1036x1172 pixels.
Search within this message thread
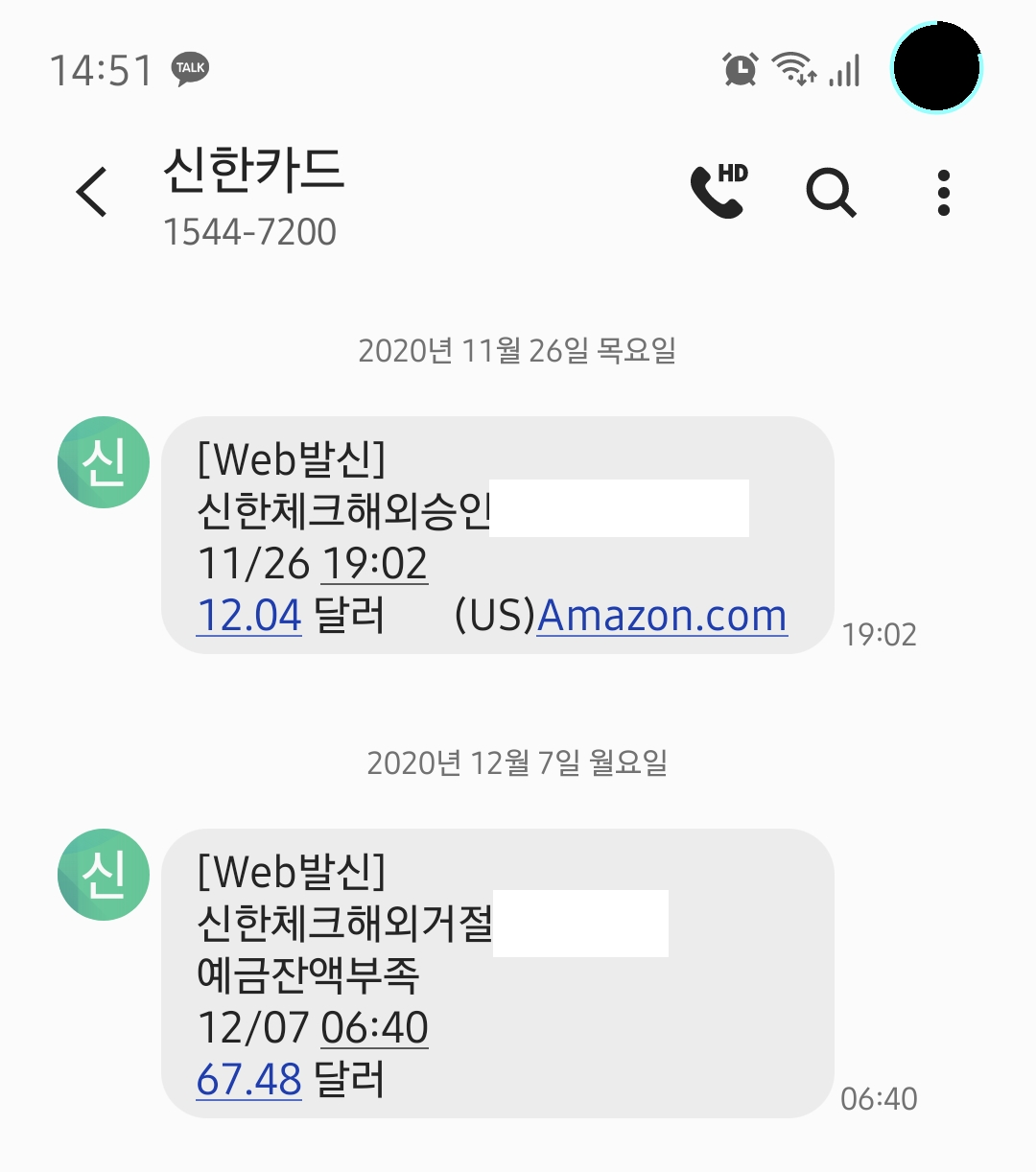click(831, 193)
